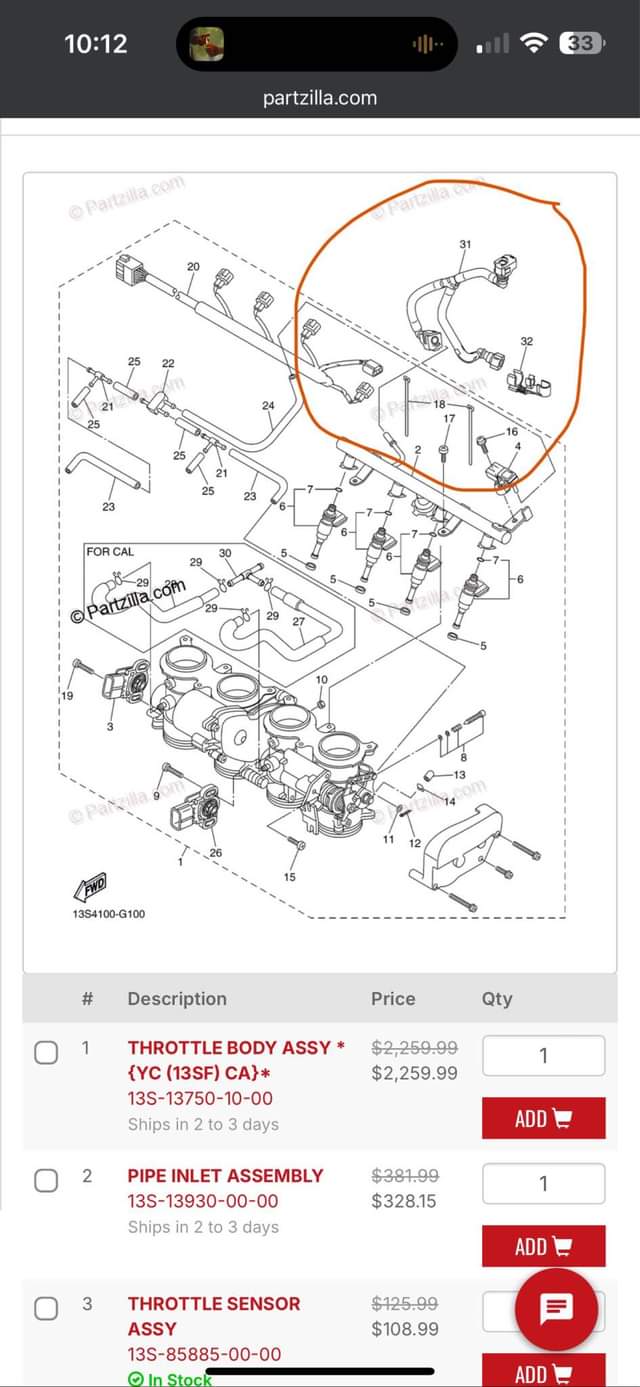Add Pipe Inlet Assembly to cart

(543, 1246)
